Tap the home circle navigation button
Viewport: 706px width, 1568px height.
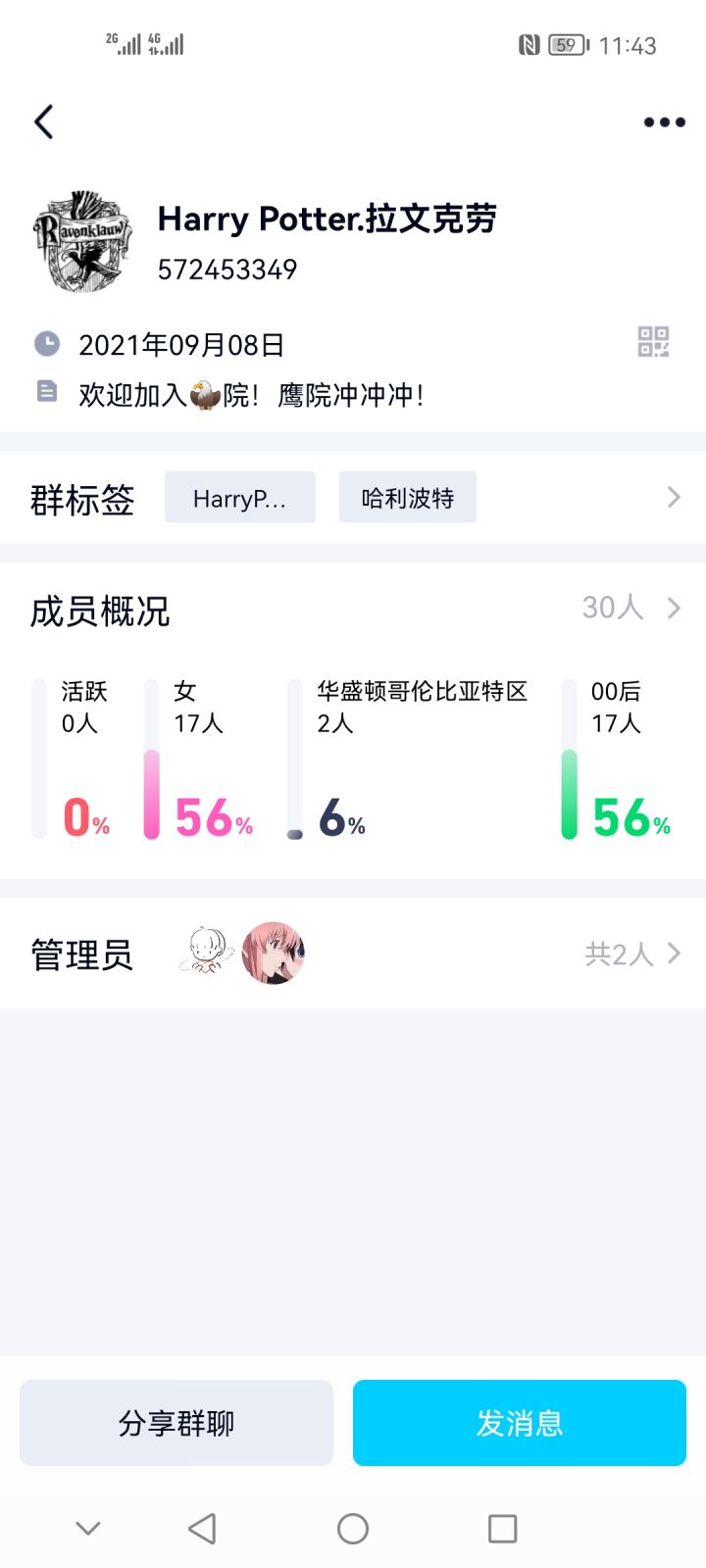tap(352, 1528)
